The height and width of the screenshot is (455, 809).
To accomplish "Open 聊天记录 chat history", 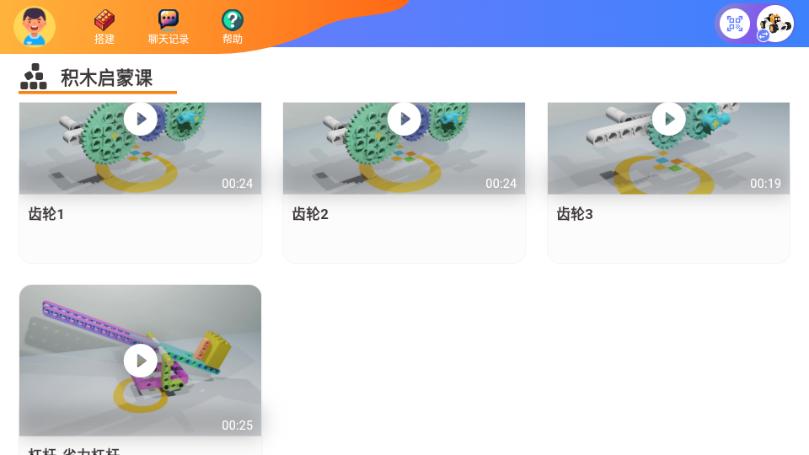I will pyautogui.click(x=168, y=26).
